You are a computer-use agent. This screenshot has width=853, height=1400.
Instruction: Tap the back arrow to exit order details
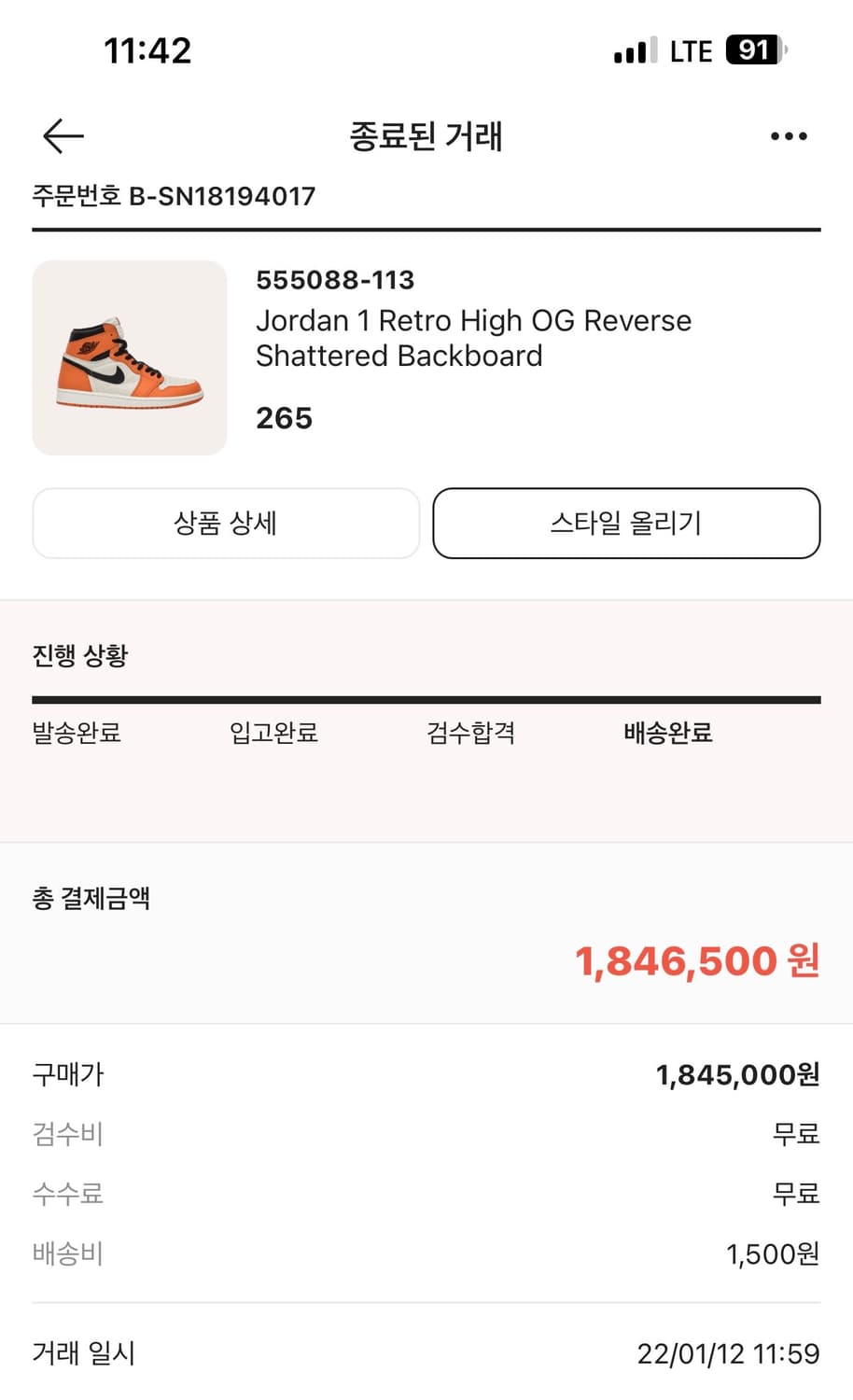[x=62, y=136]
